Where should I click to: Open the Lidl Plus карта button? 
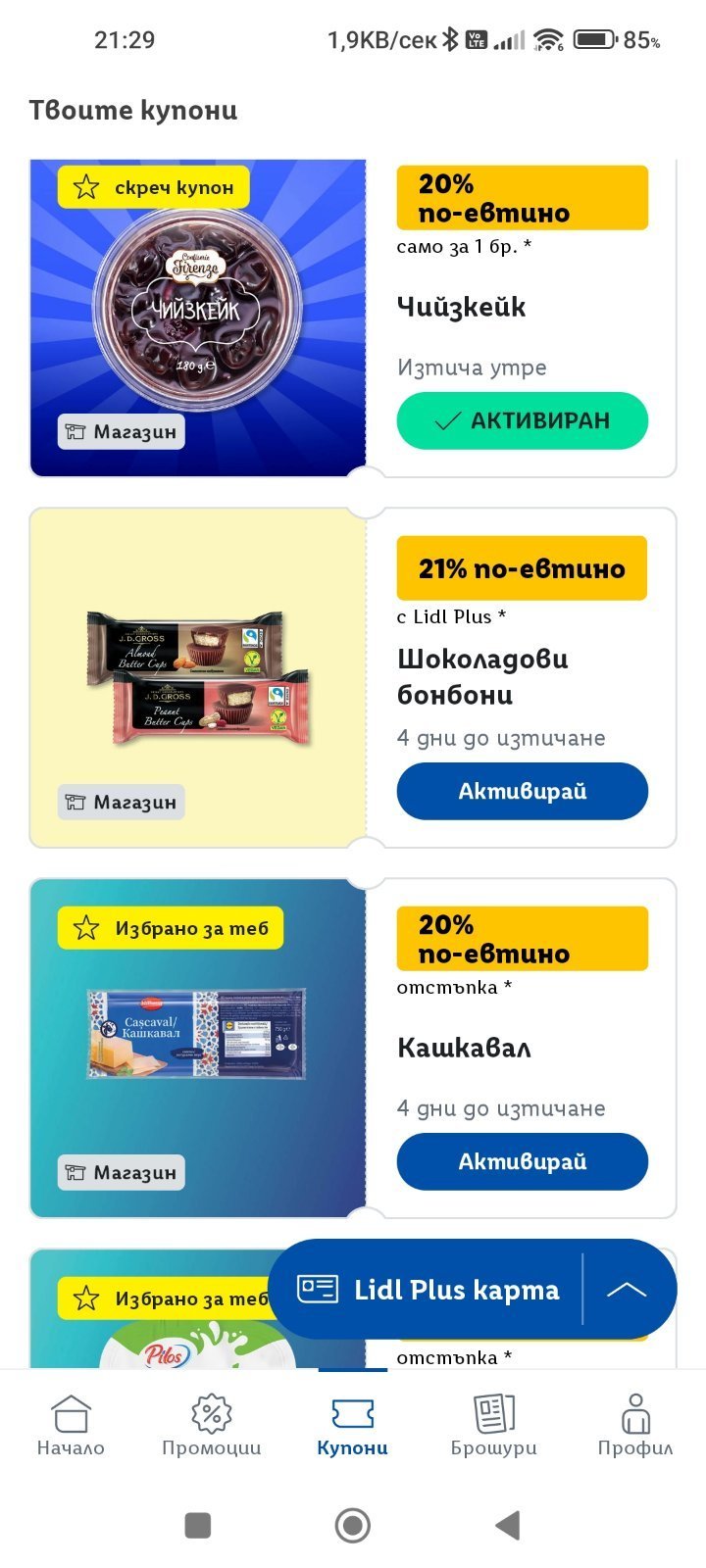(x=428, y=1290)
